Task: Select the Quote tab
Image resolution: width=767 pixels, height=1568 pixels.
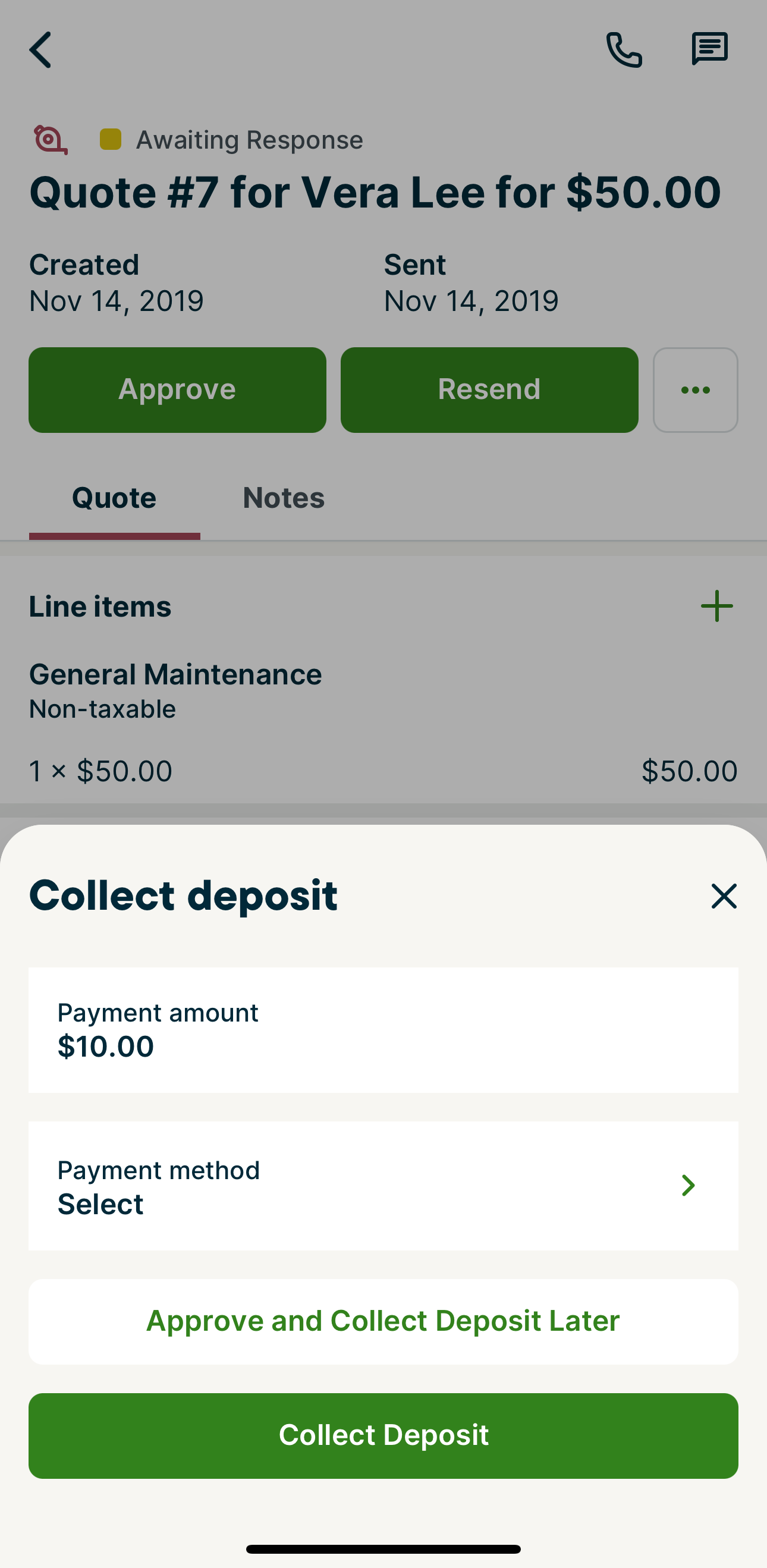Action: click(x=114, y=498)
